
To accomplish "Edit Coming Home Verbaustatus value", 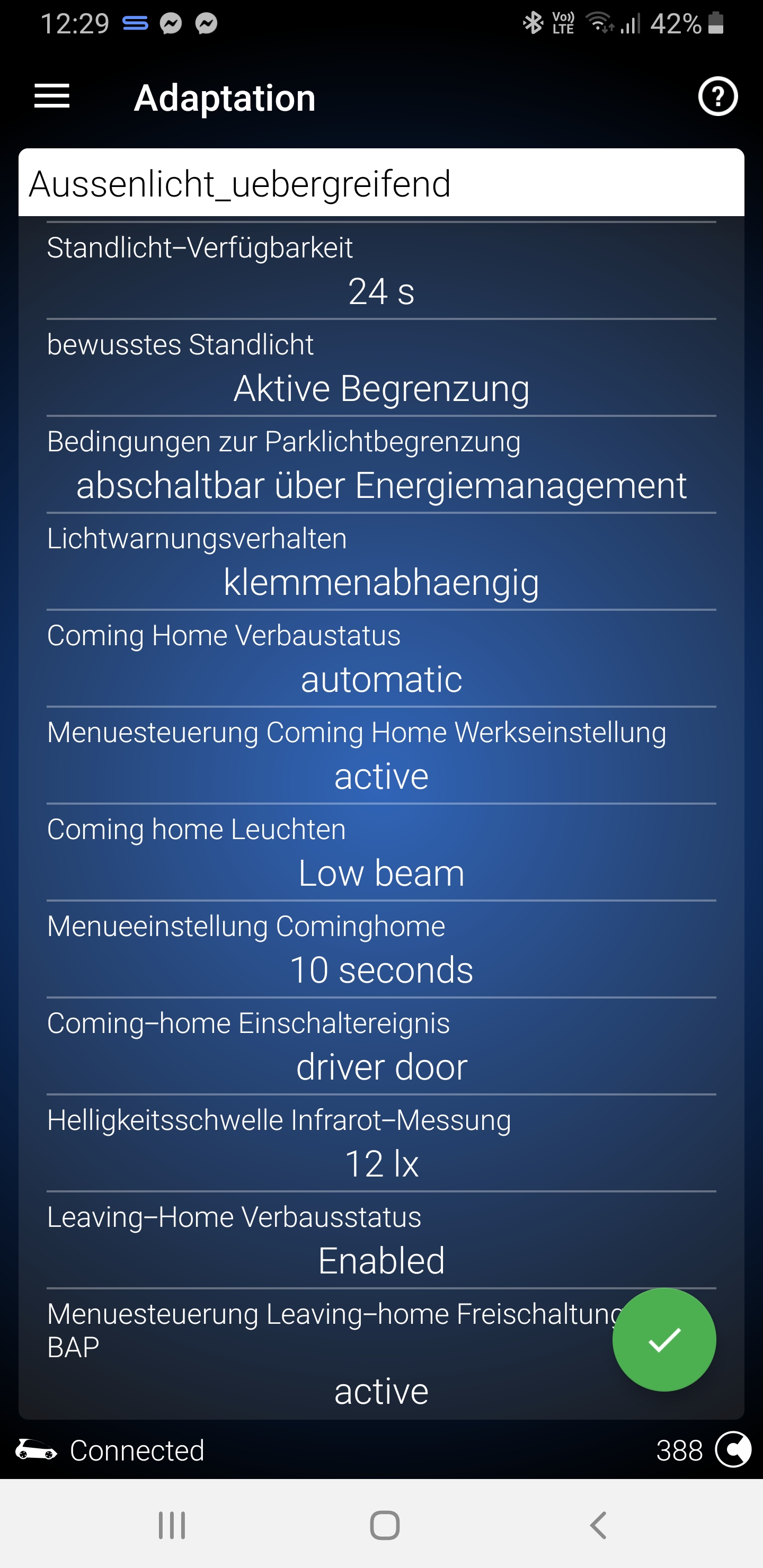I will tap(381, 678).
